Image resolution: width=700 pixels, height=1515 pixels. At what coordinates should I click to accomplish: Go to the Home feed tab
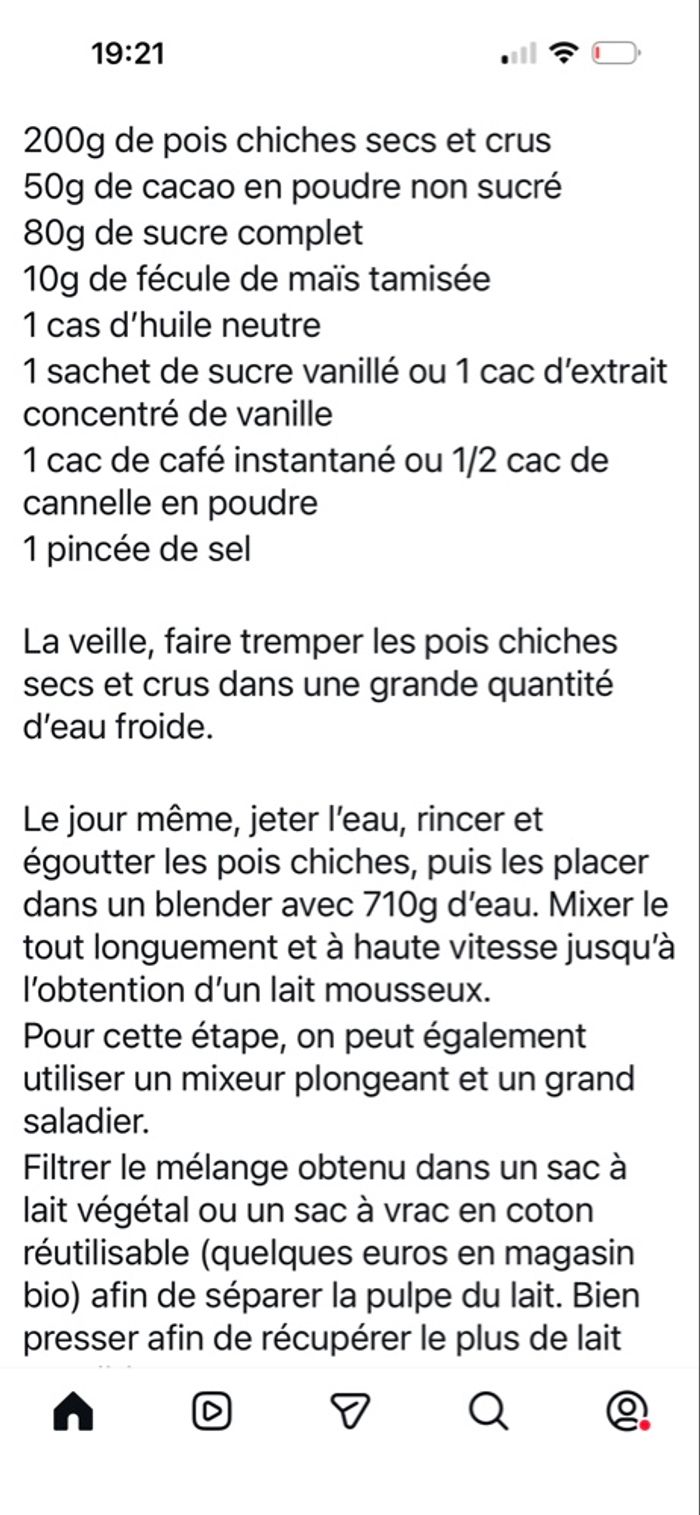[73, 1411]
